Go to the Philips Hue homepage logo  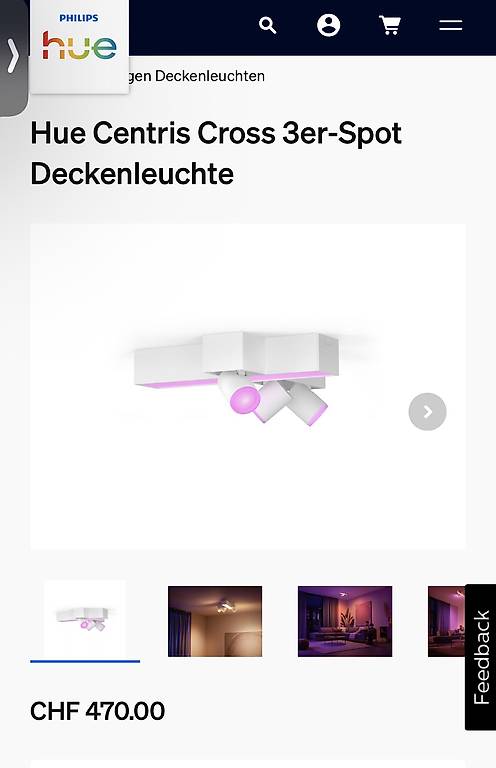[79, 37]
